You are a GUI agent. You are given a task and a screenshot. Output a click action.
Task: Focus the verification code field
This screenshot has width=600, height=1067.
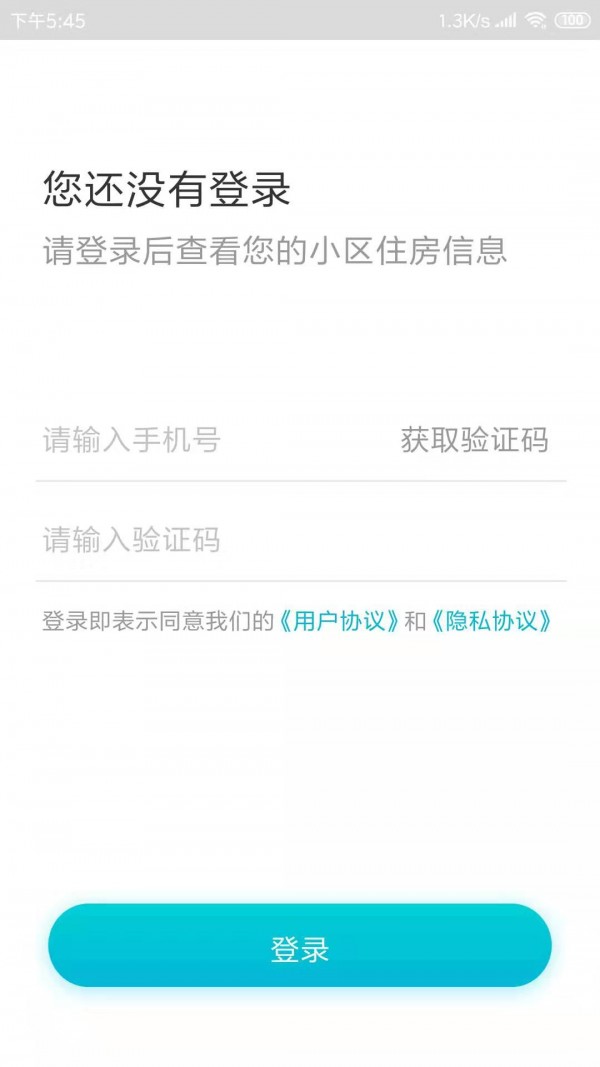(x=301, y=540)
